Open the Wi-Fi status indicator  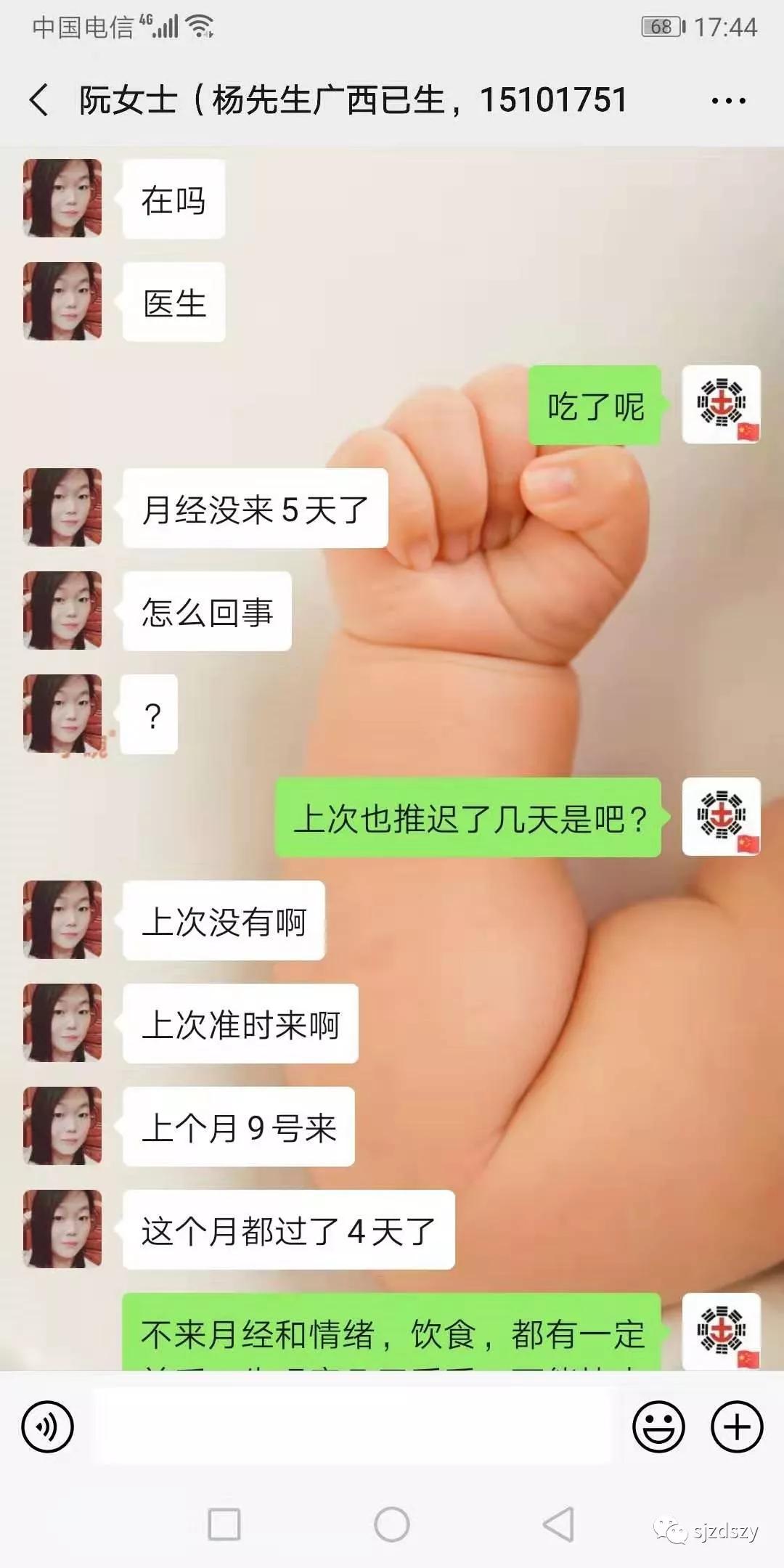pyautogui.click(x=200, y=28)
